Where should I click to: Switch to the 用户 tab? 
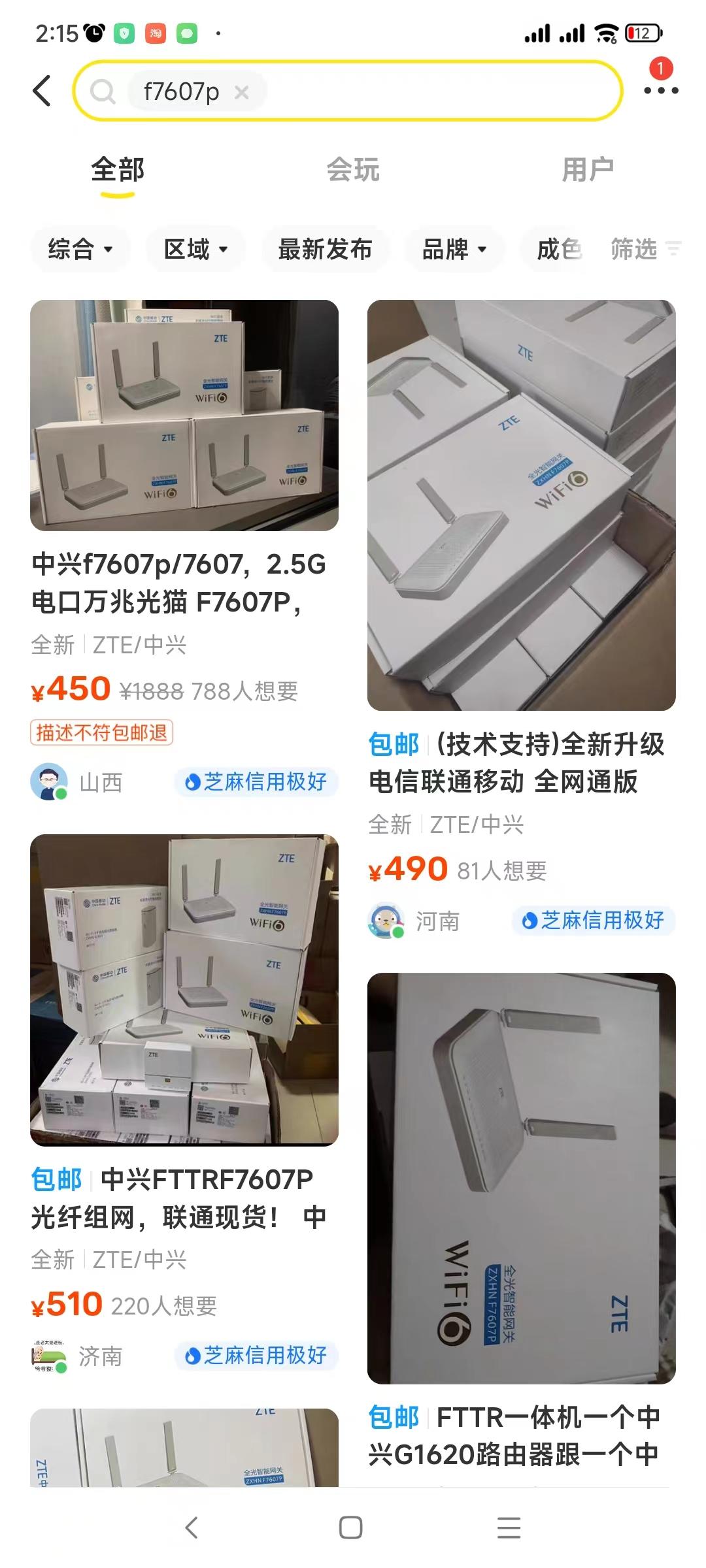pos(588,169)
